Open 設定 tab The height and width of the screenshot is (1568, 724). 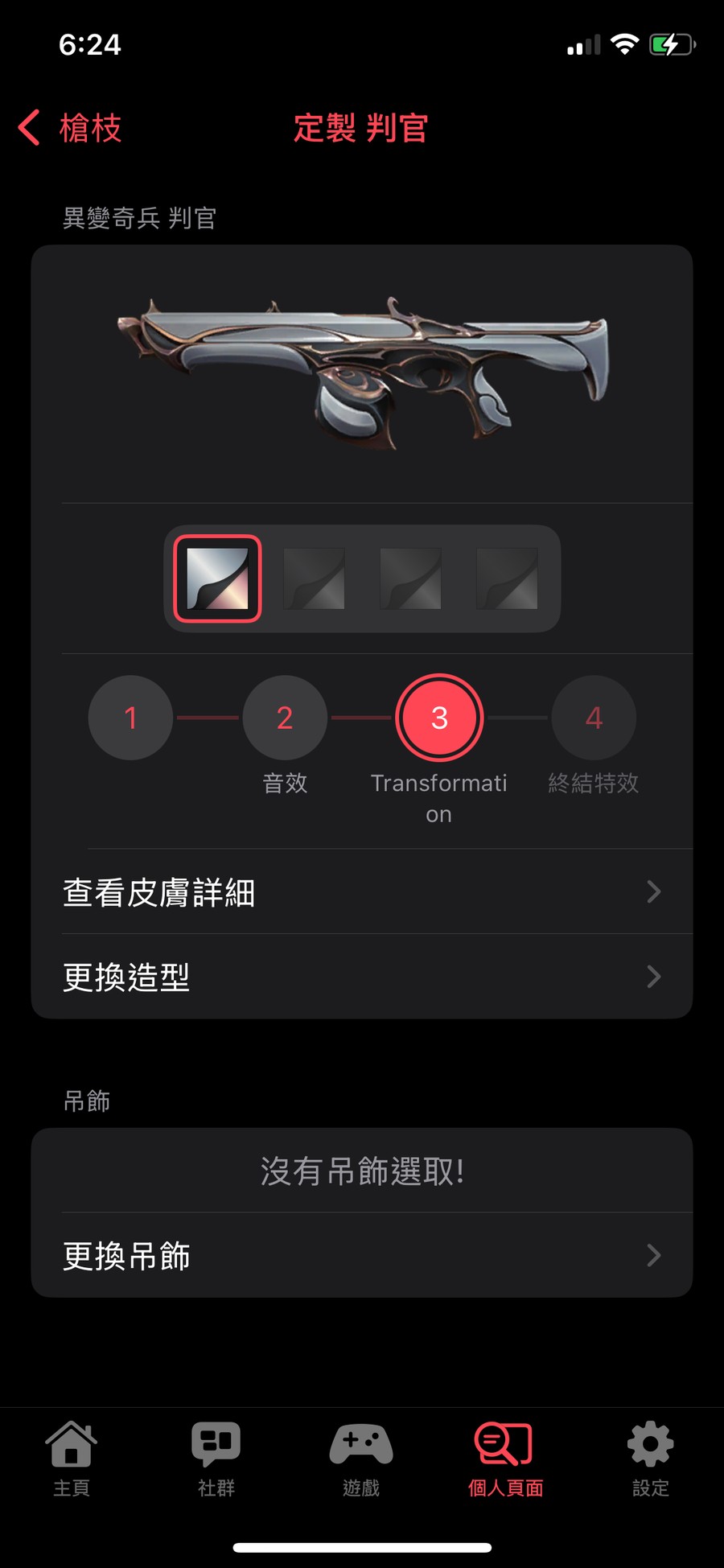[650, 1458]
